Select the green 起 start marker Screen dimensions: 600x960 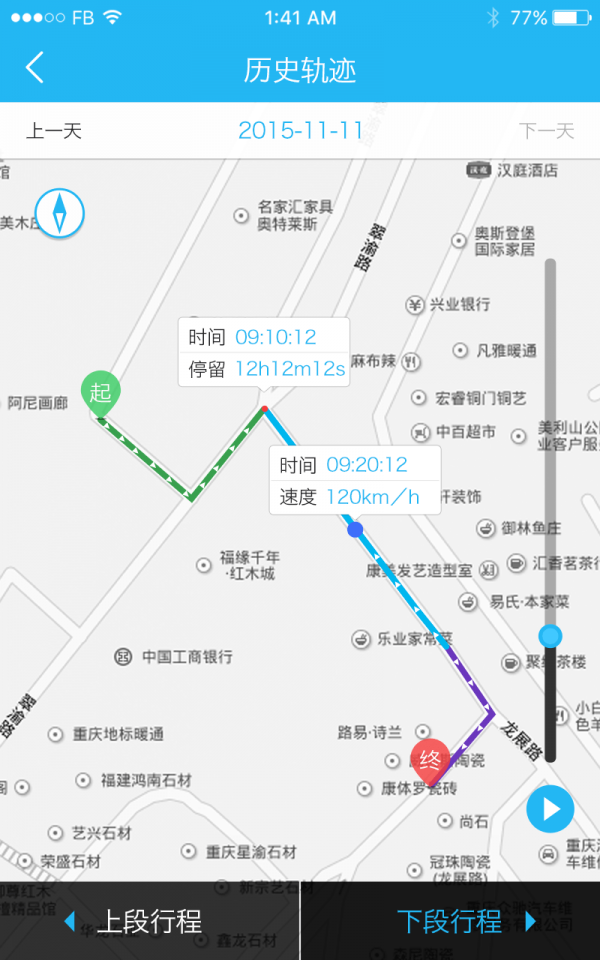(100, 392)
